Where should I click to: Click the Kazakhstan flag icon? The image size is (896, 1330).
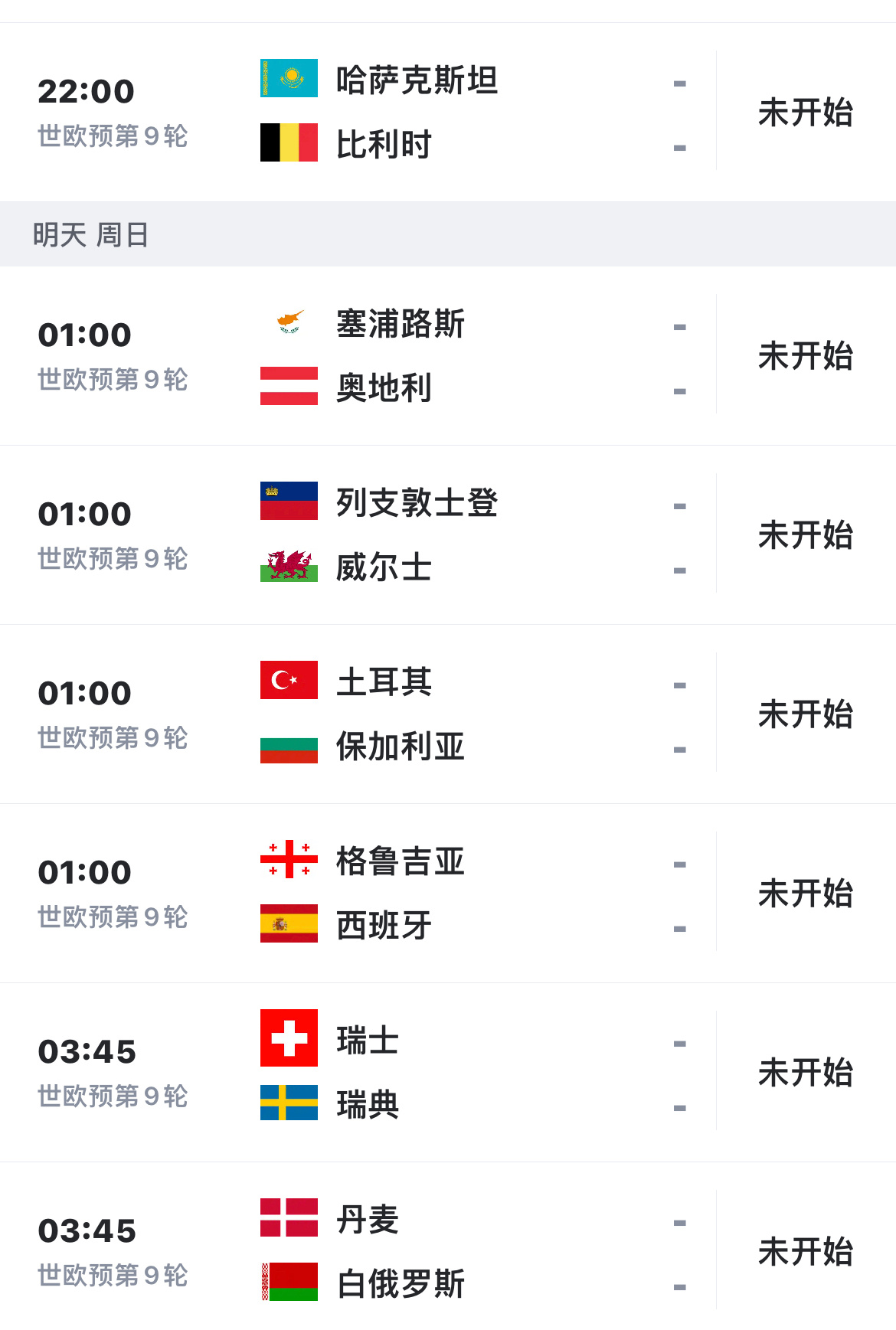(x=289, y=79)
